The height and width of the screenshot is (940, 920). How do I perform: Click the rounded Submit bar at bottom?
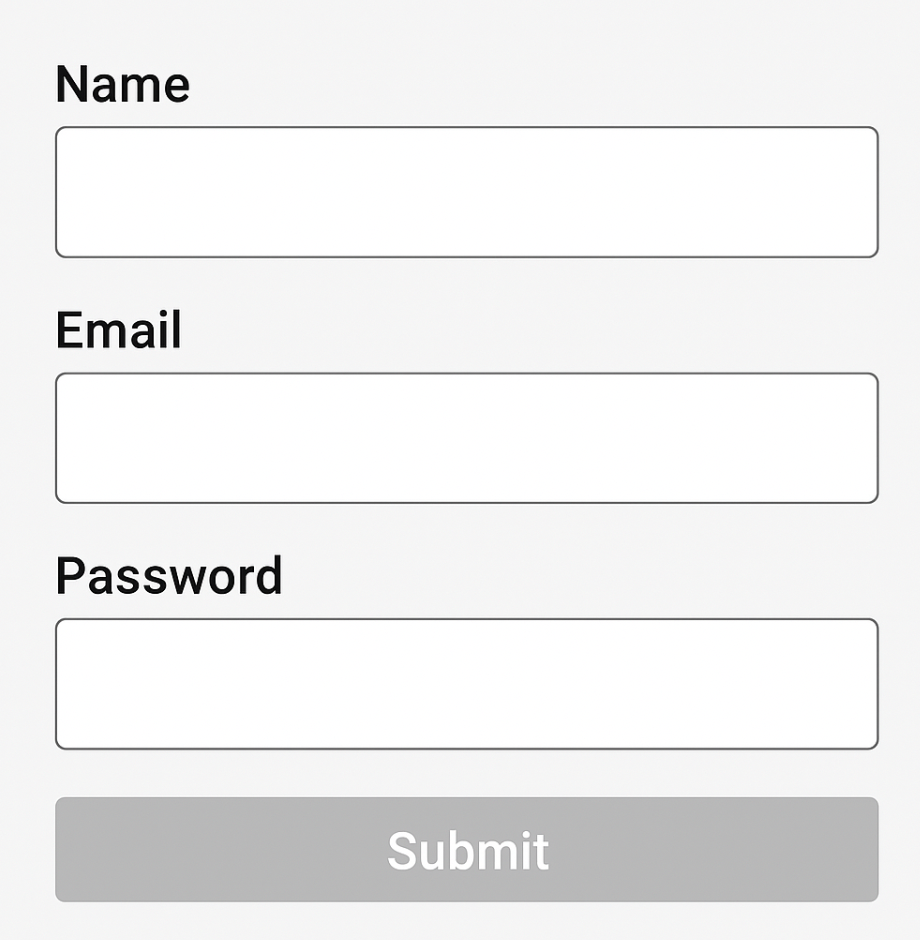(466, 850)
